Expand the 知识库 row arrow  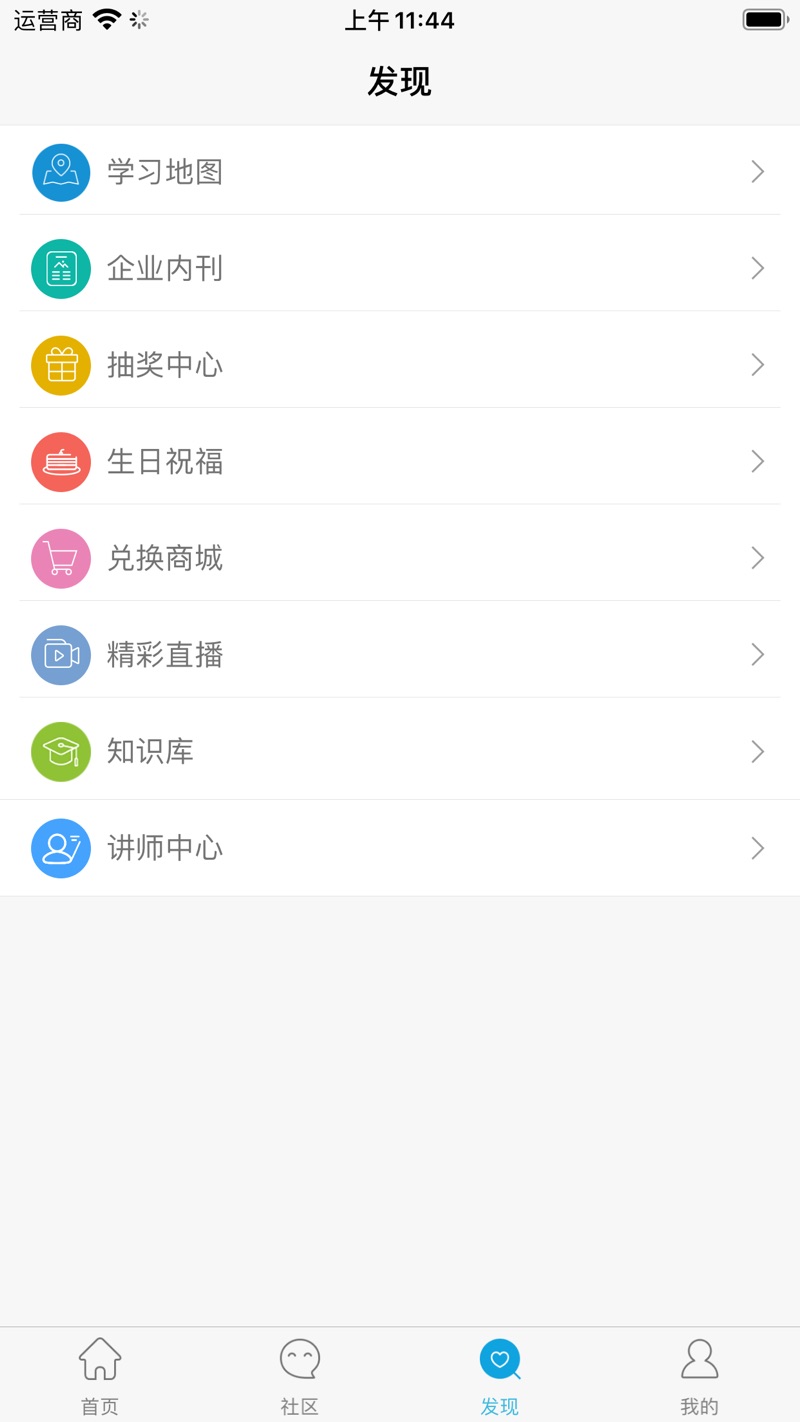click(x=757, y=751)
